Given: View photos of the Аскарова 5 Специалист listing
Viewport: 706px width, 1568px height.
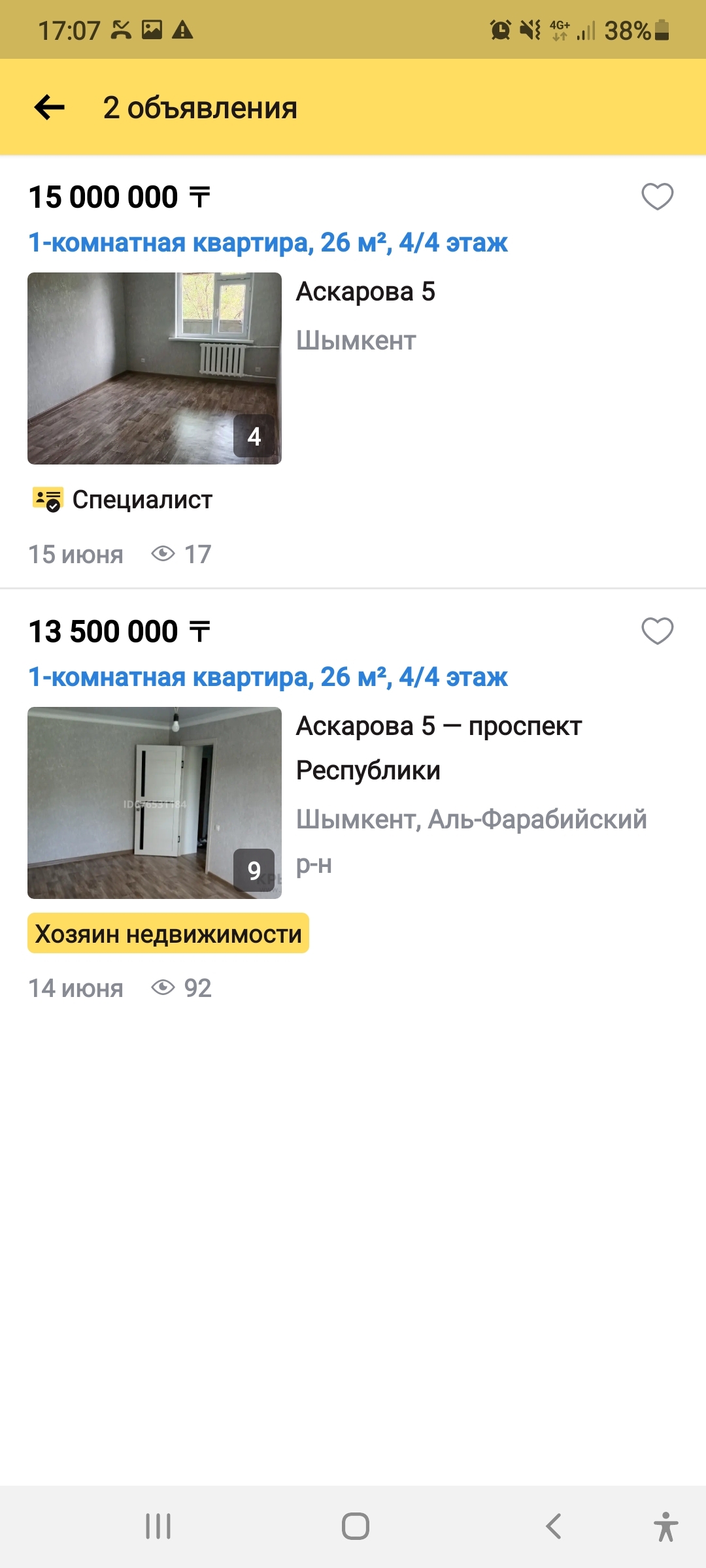Looking at the screenshot, I should [x=154, y=368].
